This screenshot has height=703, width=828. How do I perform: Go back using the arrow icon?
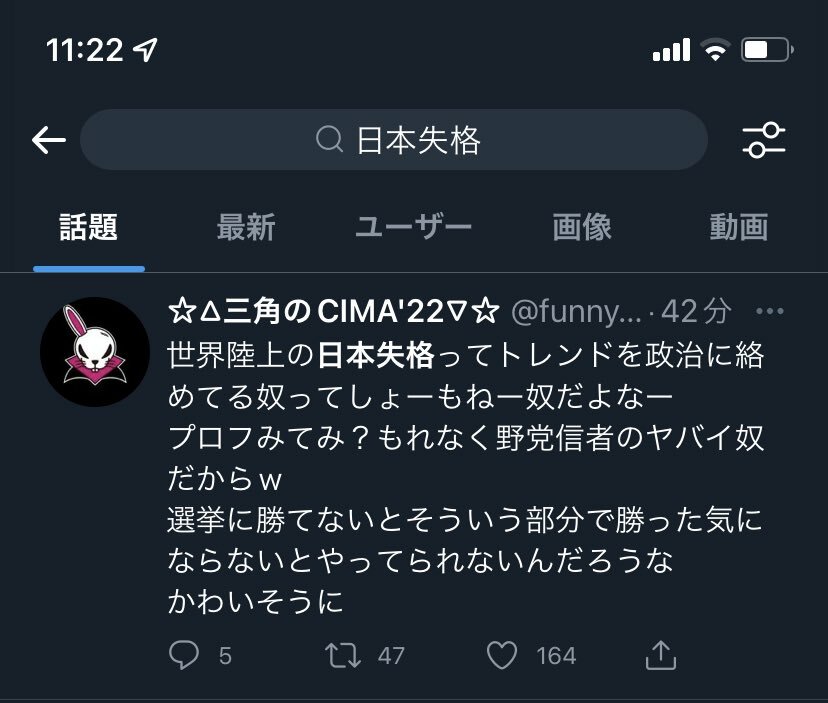coord(48,140)
